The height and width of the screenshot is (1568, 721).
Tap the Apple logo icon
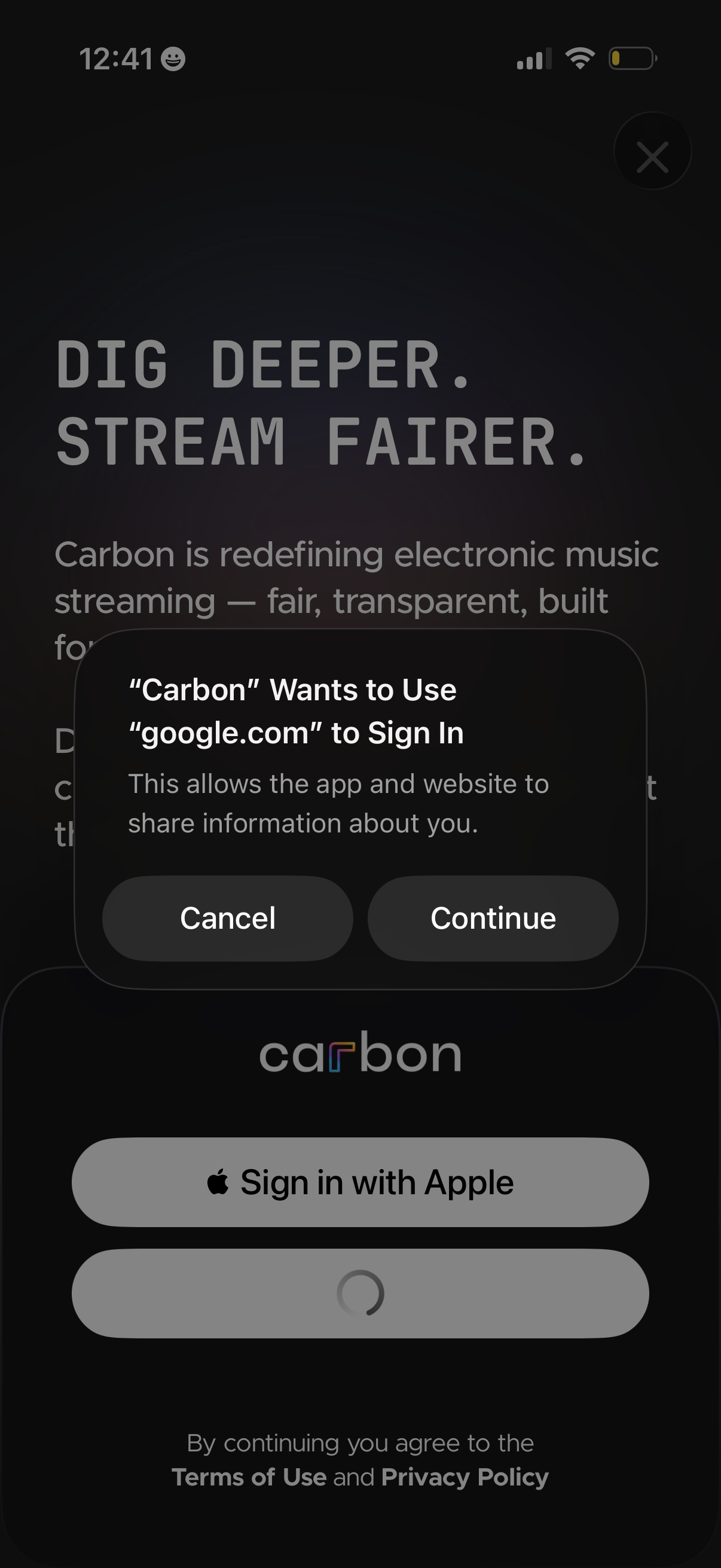218,1181
